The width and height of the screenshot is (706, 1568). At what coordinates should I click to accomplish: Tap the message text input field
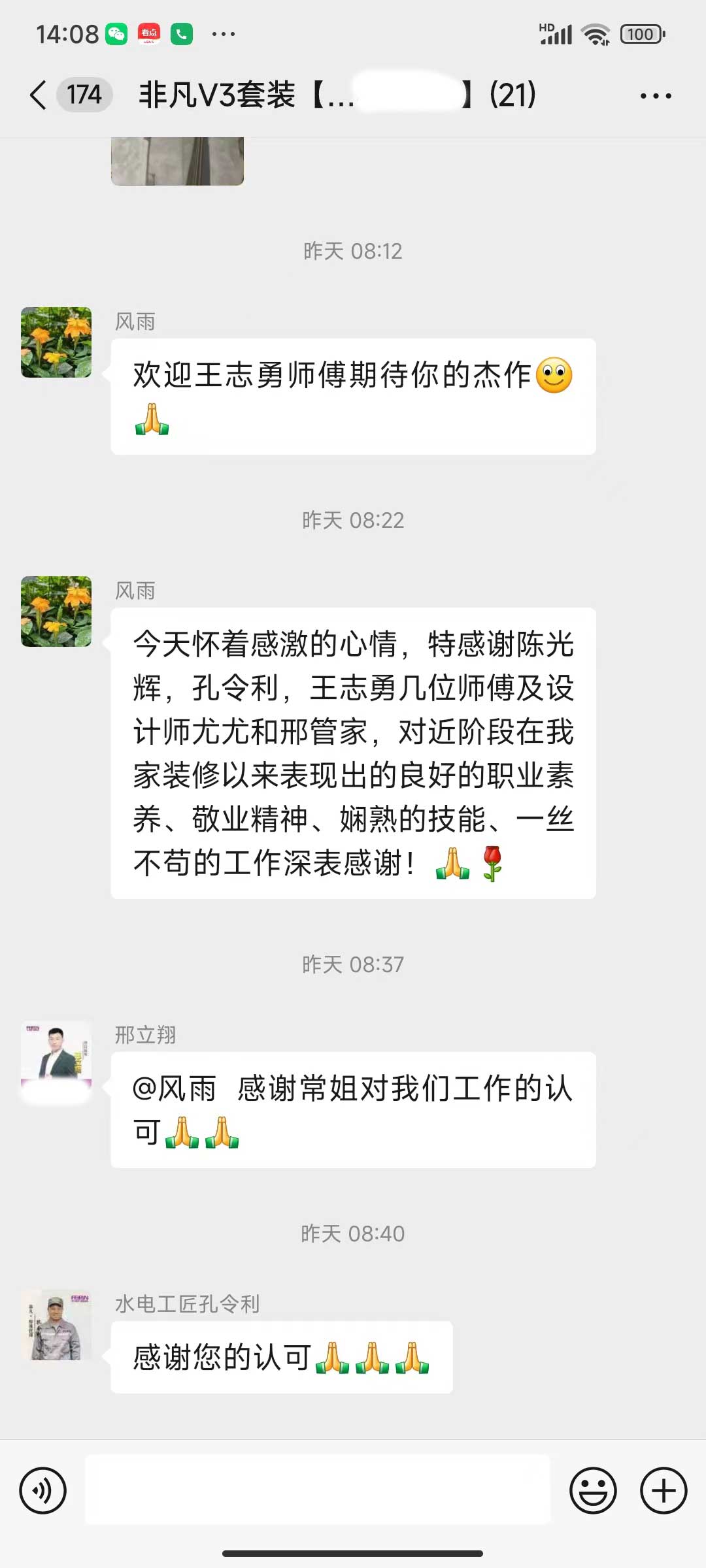coord(318,1490)
